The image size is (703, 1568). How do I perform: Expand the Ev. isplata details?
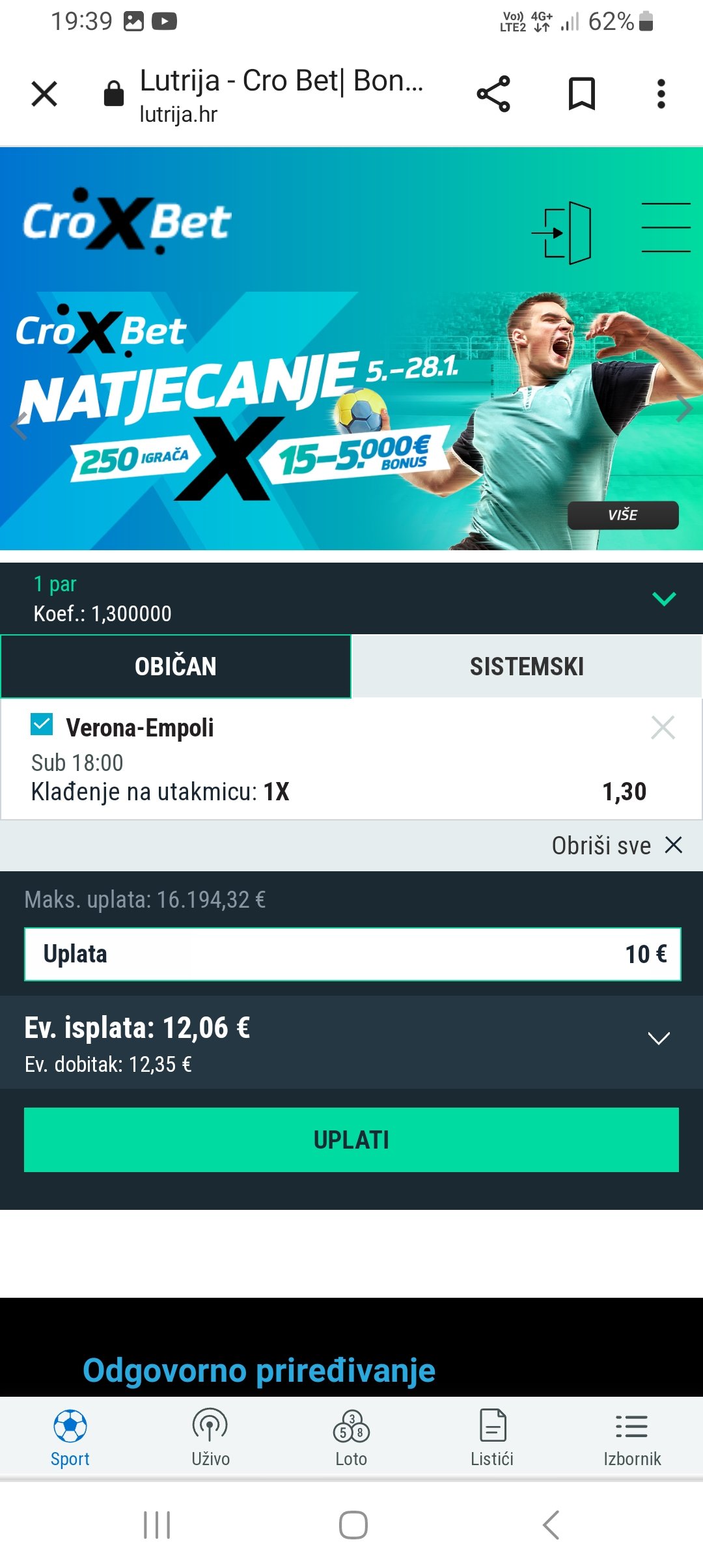click(x=659, y=1038)
